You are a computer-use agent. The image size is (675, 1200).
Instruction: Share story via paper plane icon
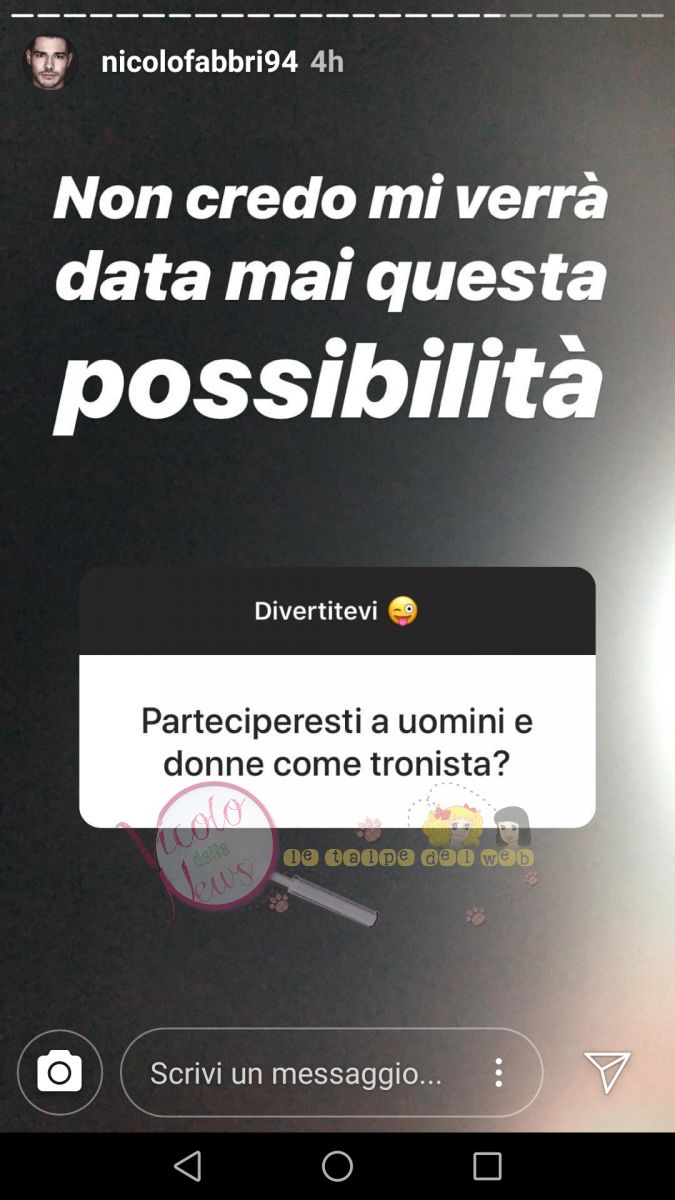607,1073
